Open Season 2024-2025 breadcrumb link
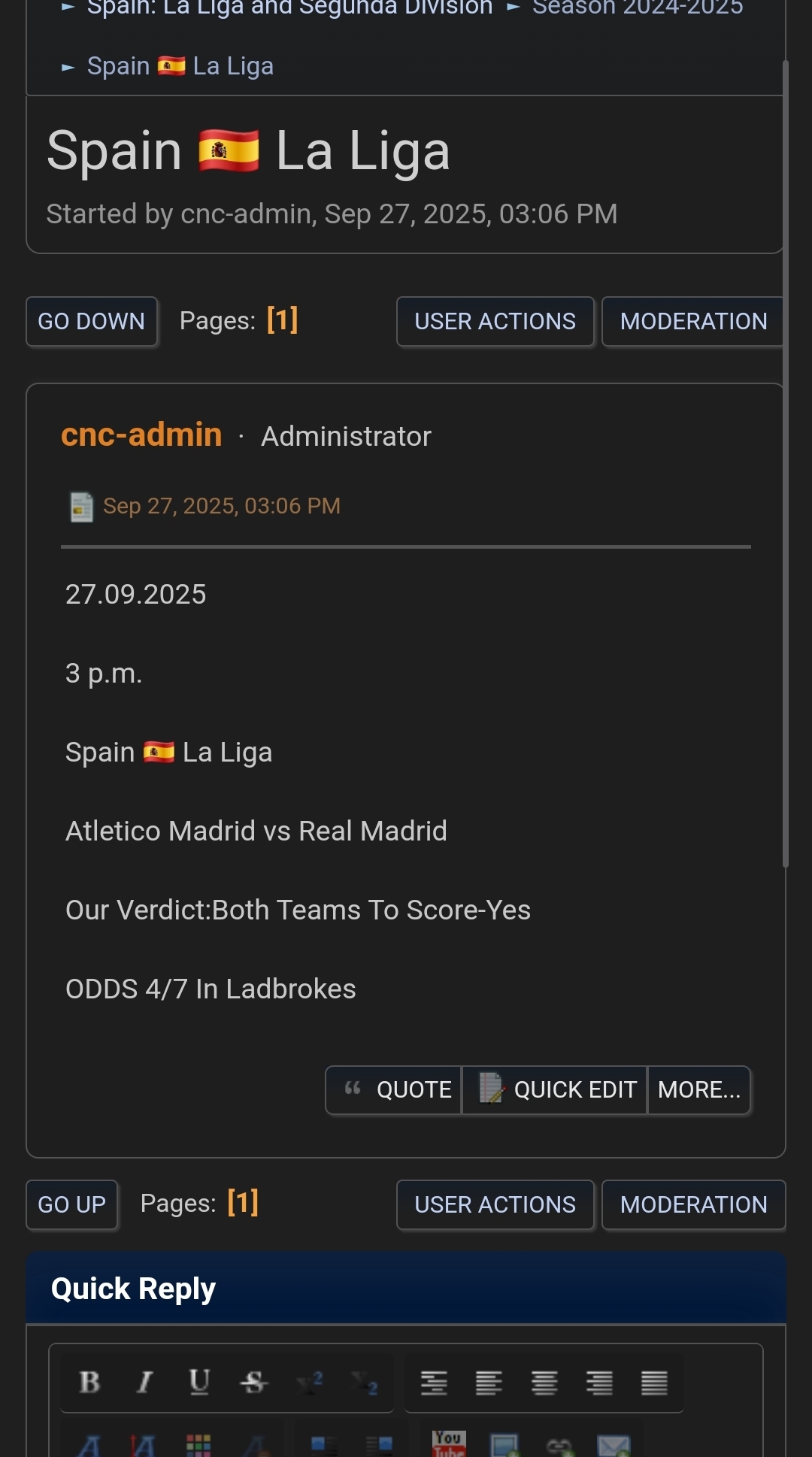The image size is (812, 1457). [637, 8]
